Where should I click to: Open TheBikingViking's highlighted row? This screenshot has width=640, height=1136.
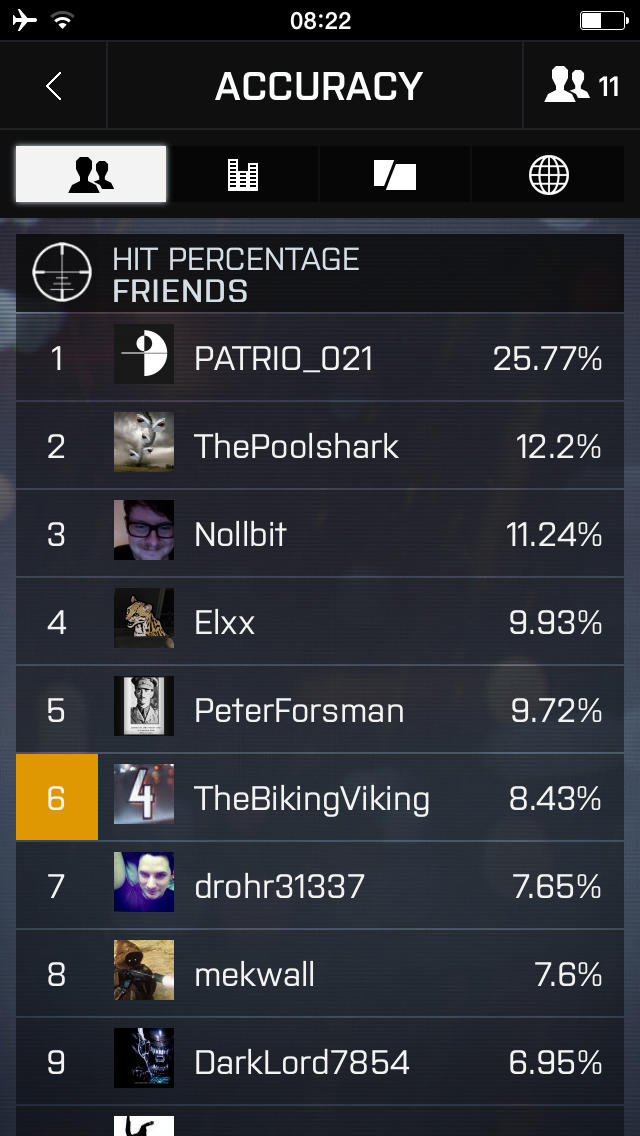pos(320,798)
